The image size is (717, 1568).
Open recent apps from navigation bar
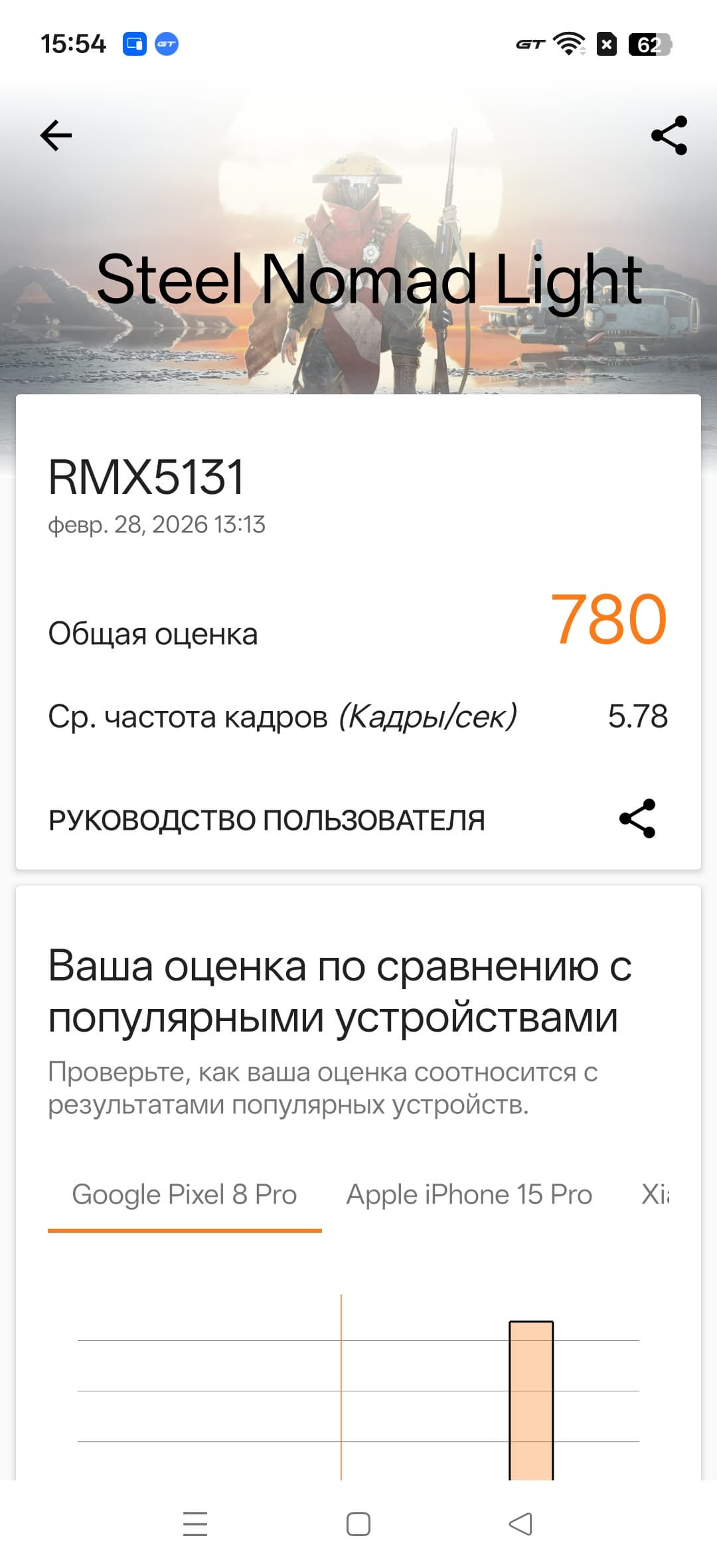(195, 1524)
